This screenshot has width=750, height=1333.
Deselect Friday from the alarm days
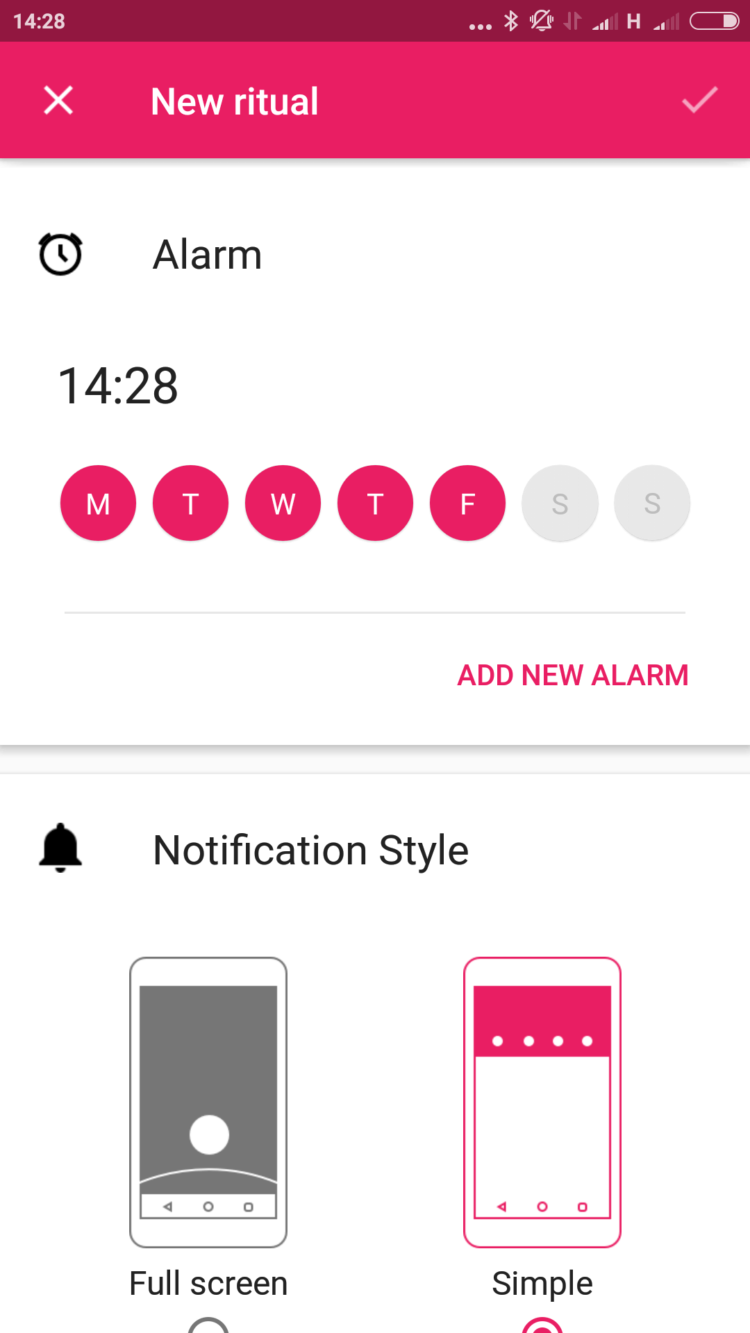(x=467, y=504)
